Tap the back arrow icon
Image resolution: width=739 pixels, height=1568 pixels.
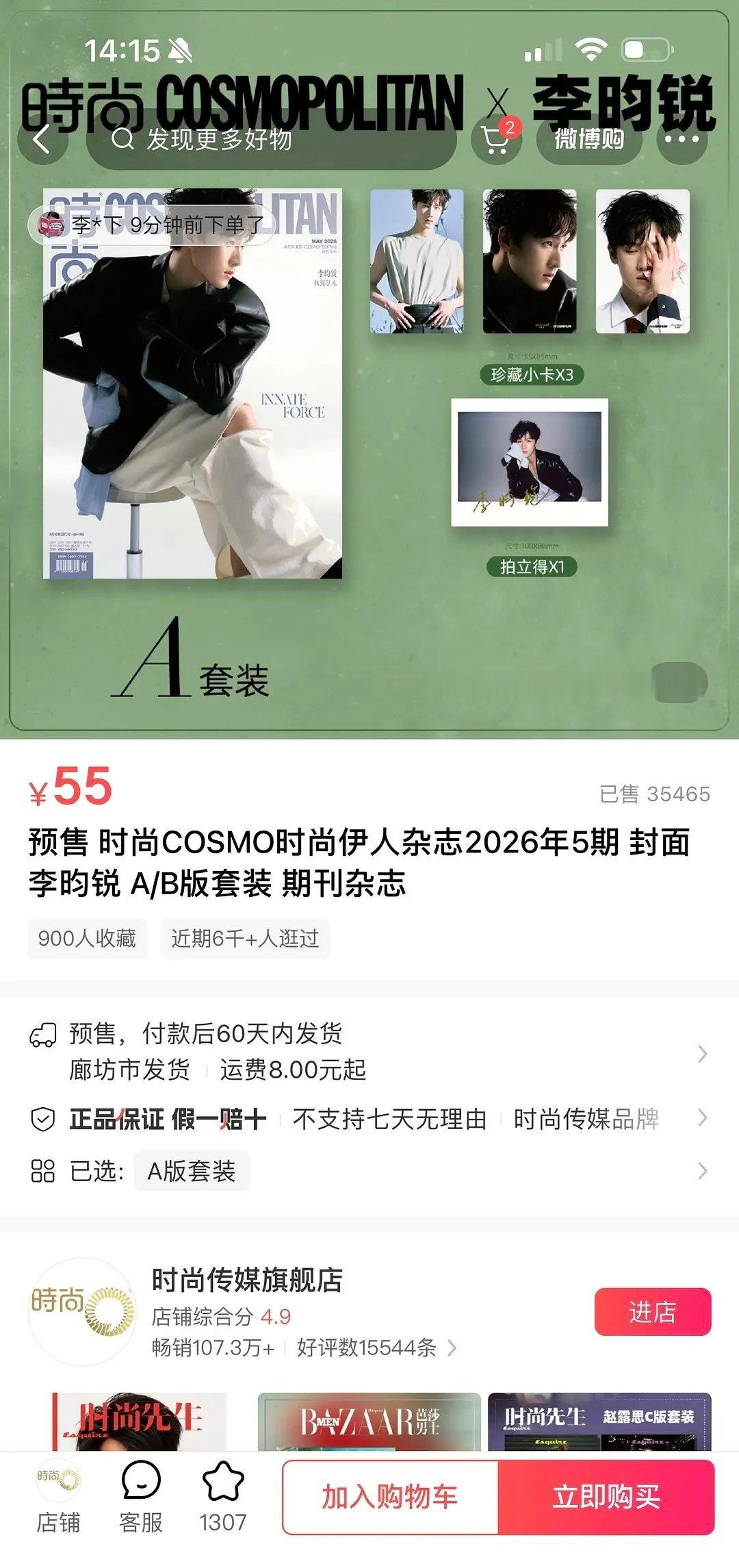point(41,140)
